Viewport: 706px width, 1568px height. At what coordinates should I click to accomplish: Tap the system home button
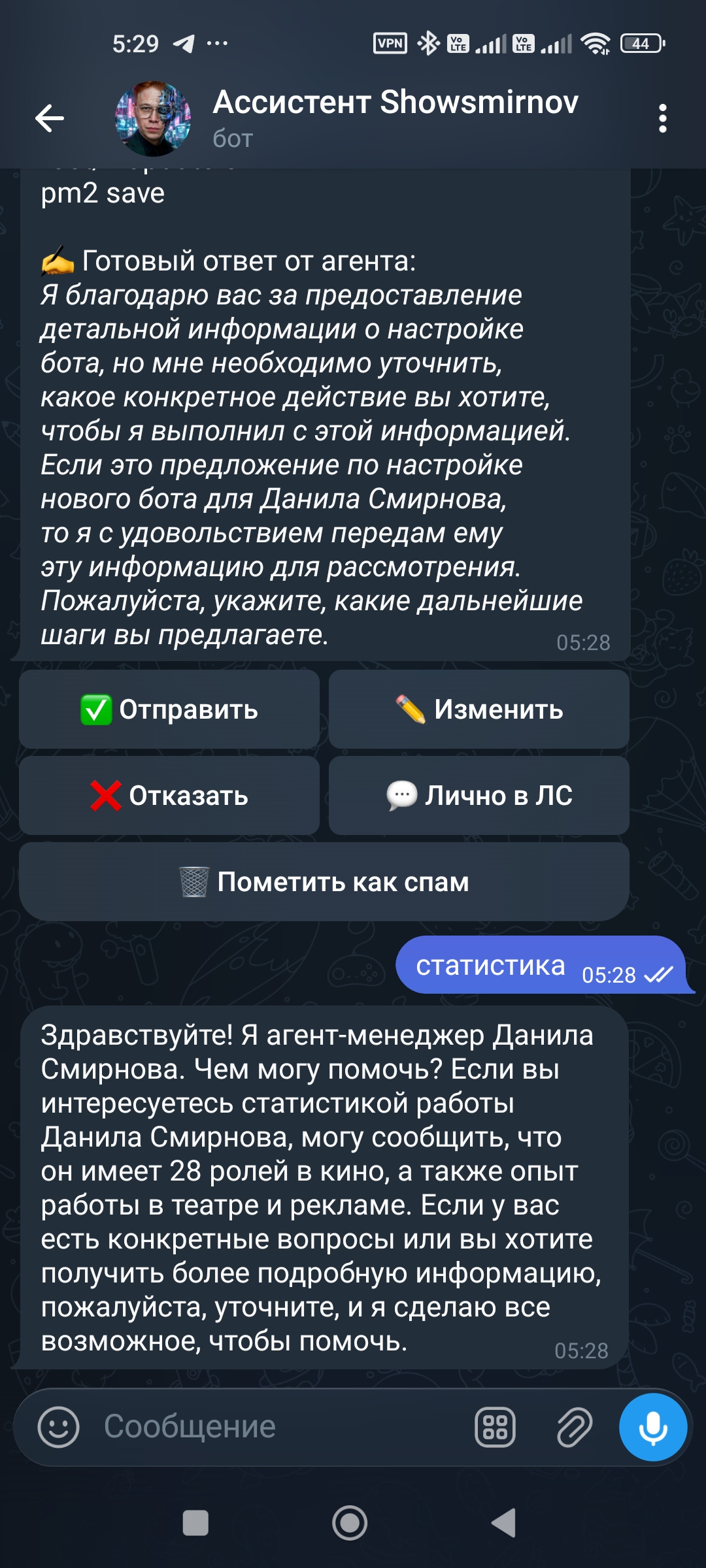(350, 1524)
